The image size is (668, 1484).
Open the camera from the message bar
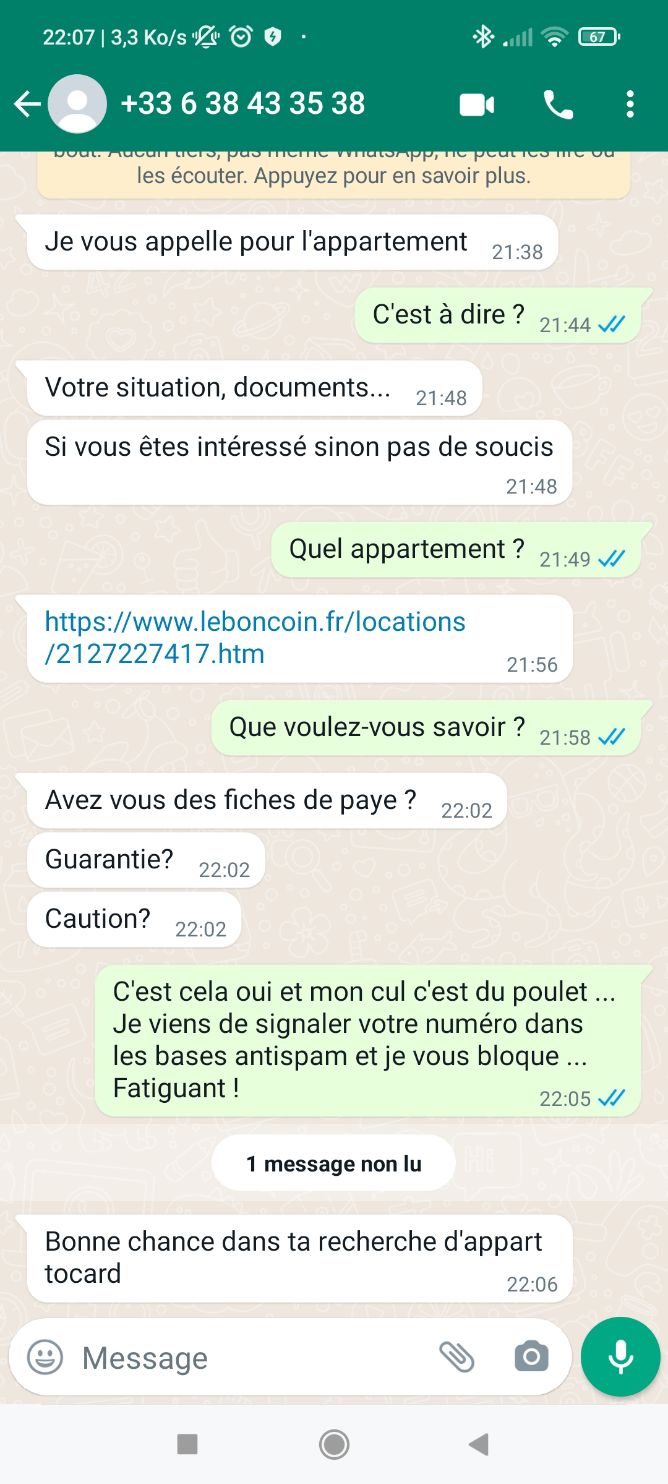[x=531, y=1357]
